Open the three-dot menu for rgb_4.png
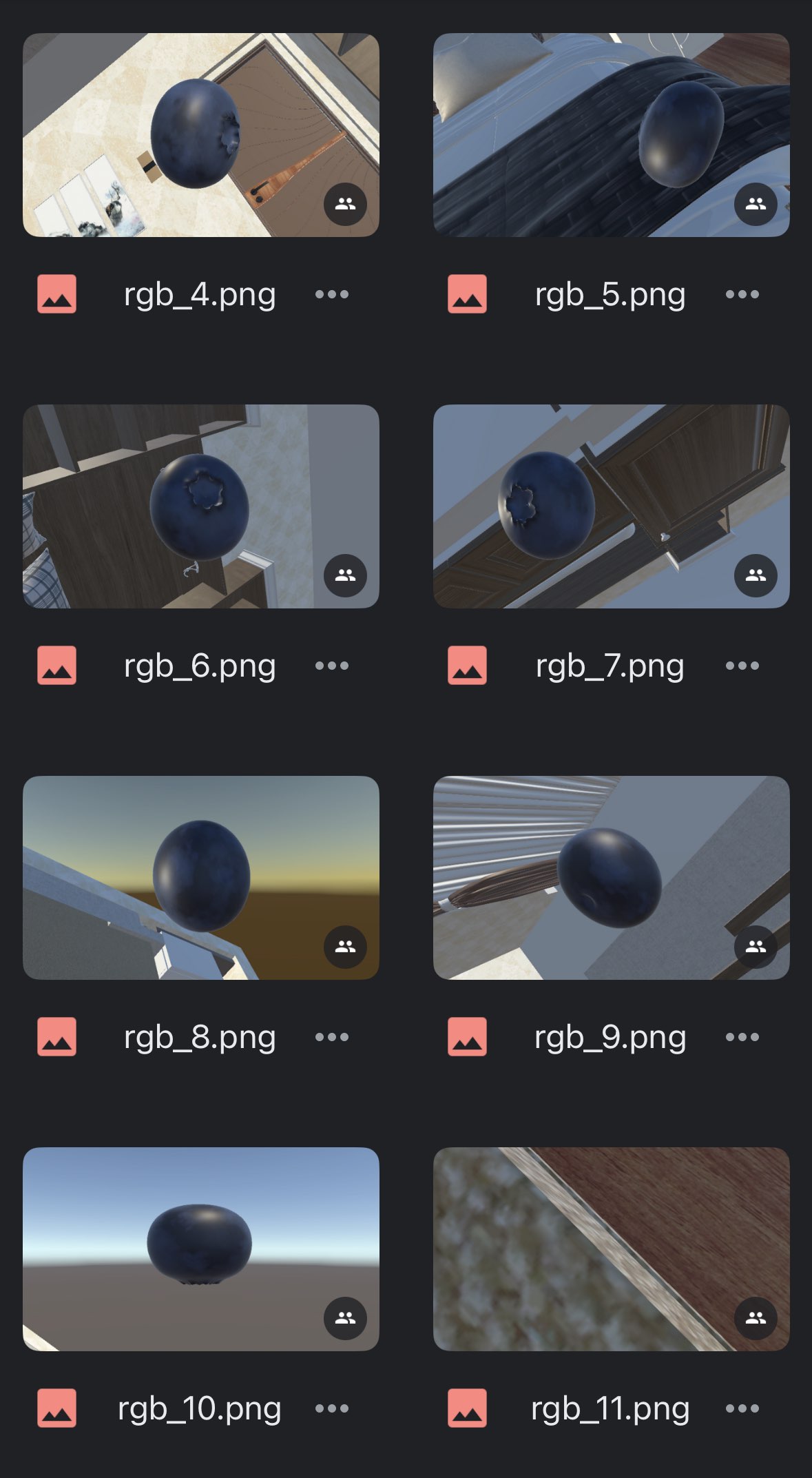This screenshot has width=812, height=1478. coord(331,293)
